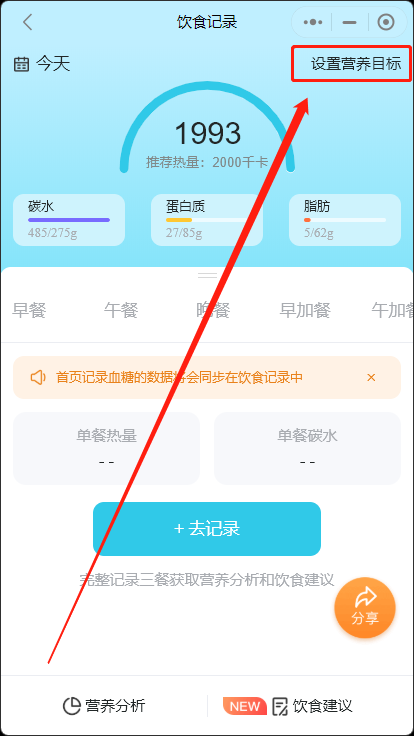Open 饮食建议 at the bottom
The height and width of the screenshot is (736, 414).
click(x=288, y=705)
